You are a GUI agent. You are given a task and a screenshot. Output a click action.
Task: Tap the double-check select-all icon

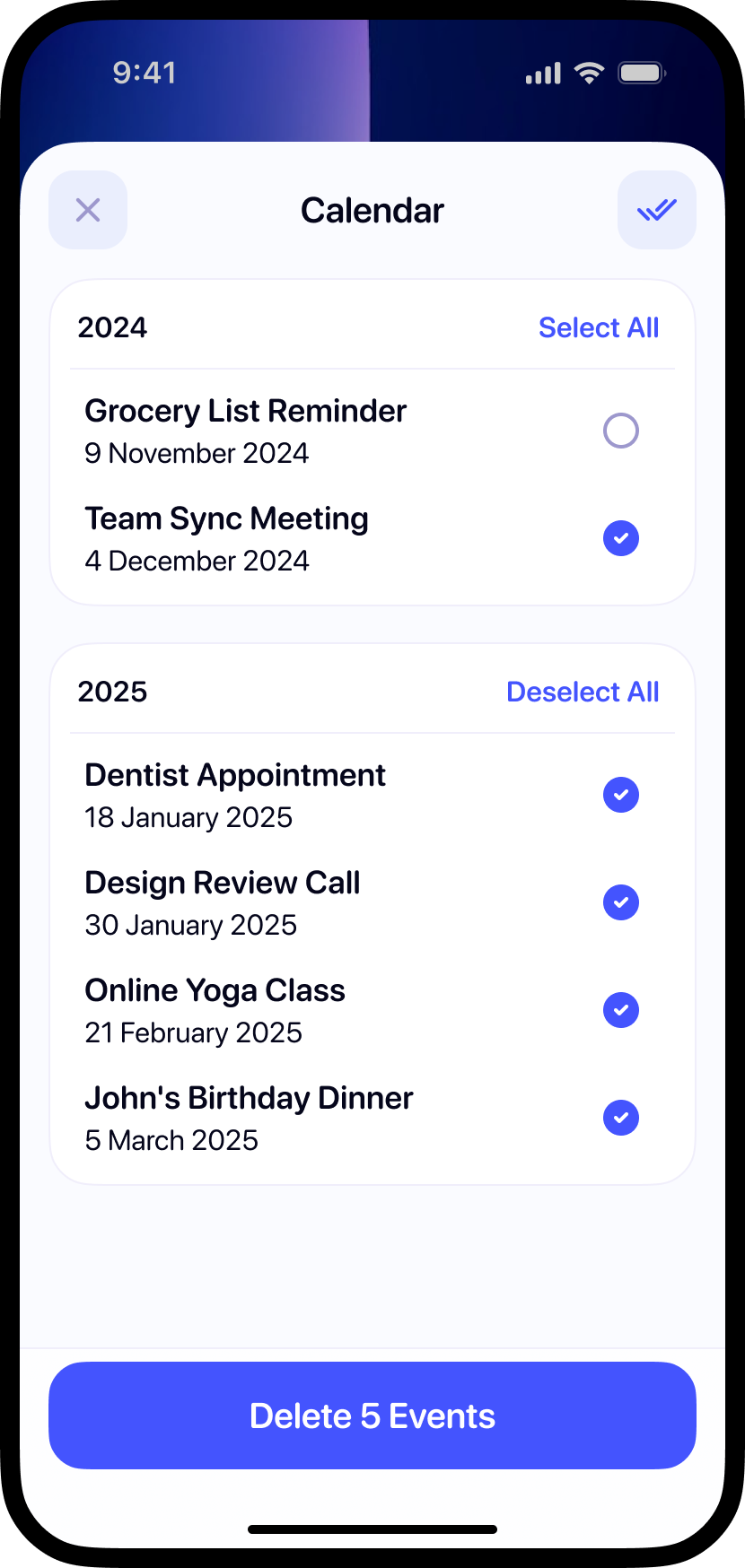click(657, 210)
